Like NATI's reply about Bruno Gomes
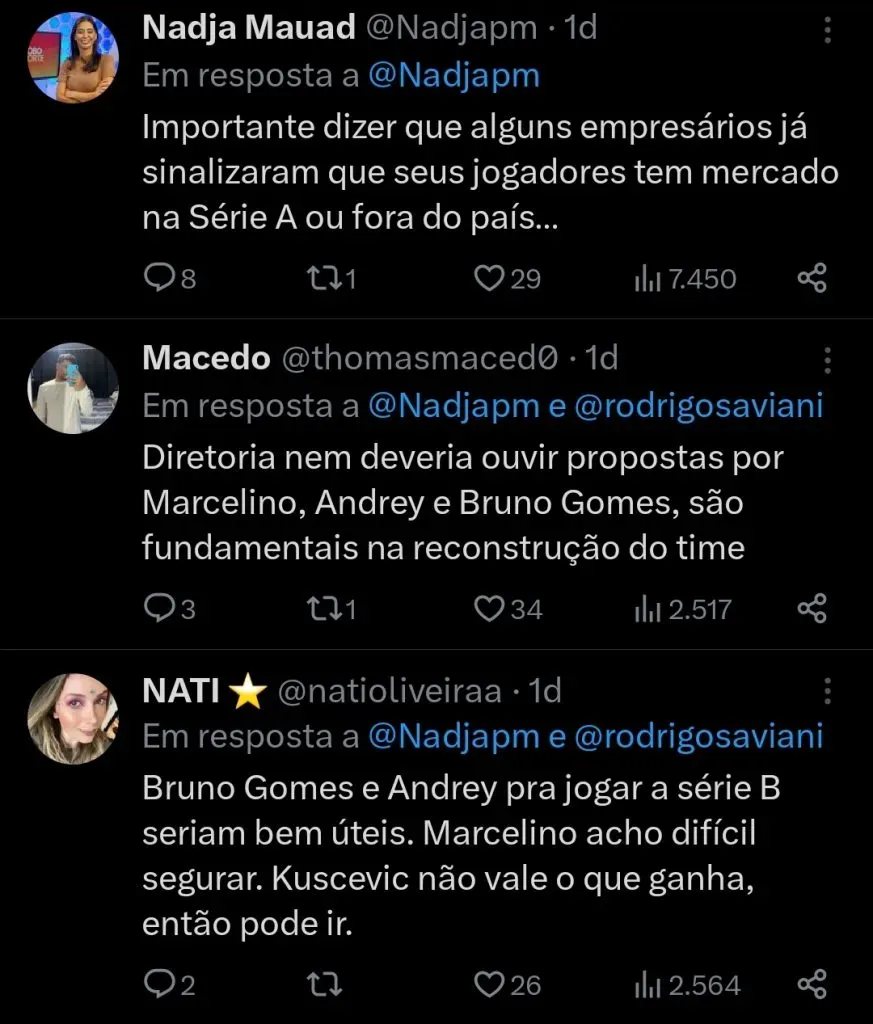 tap(489, 984)
